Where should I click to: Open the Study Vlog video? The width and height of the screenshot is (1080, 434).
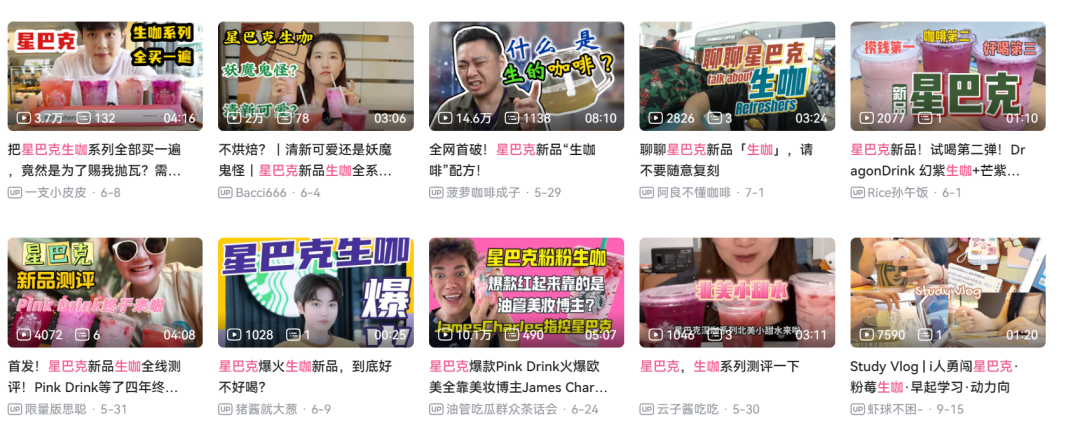click(x=947, y=292)
